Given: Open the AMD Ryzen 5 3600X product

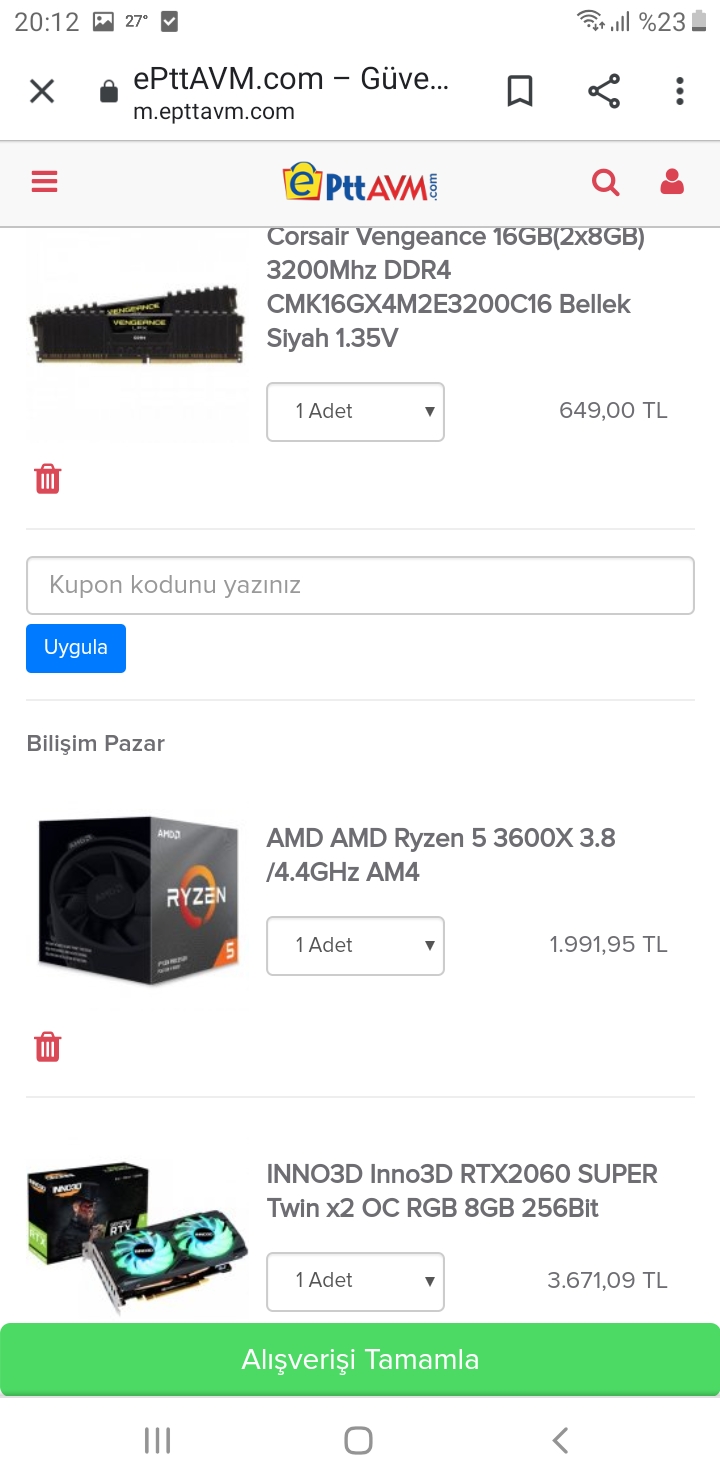Looking at the screenshot, I should pos(440,855).
